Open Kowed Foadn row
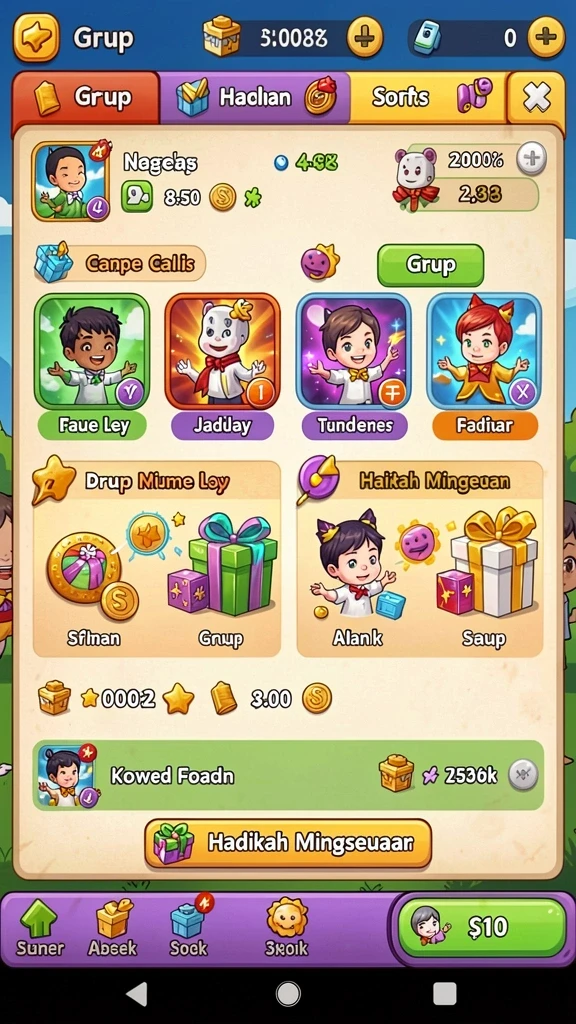The image size is (576, 1024). 288,775
